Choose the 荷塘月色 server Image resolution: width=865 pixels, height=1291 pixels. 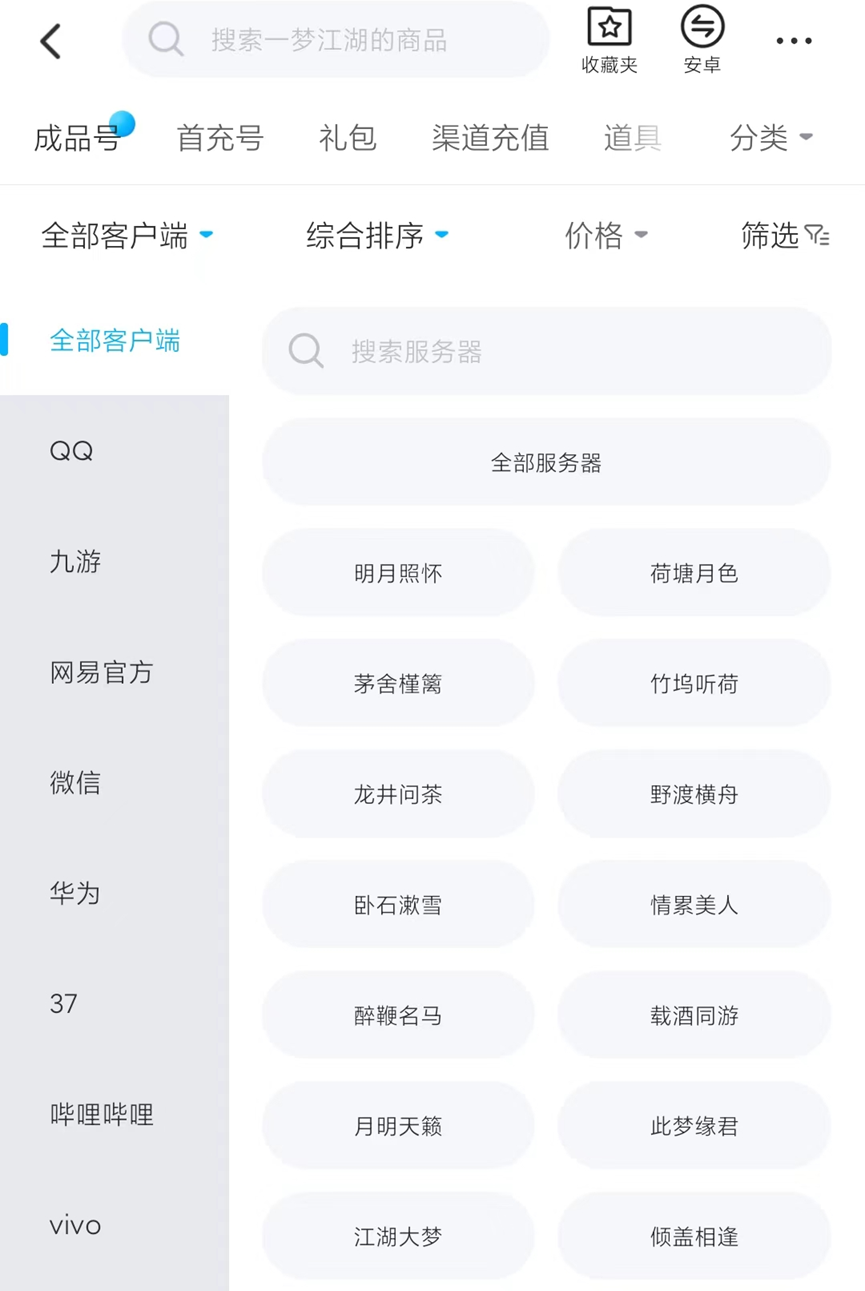click(694, 574)
